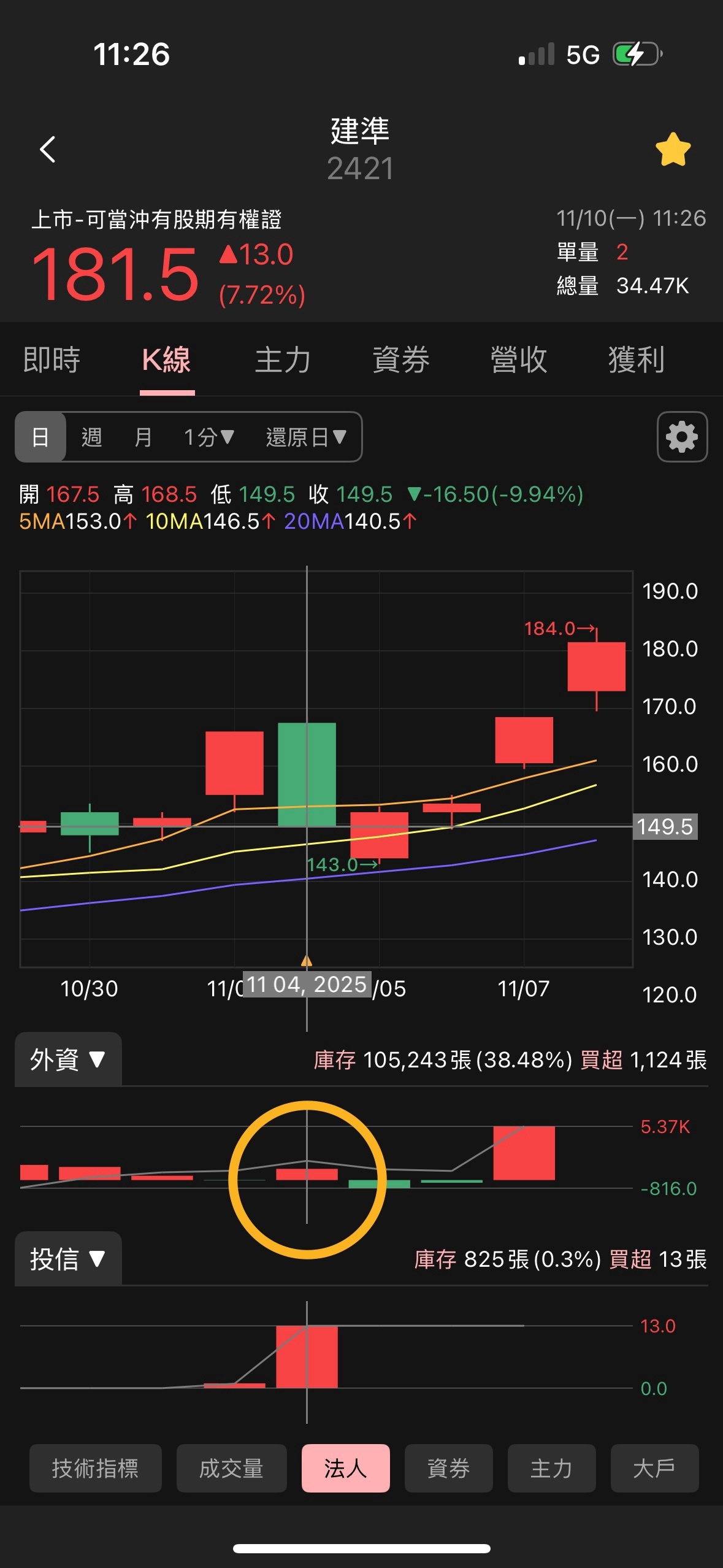Open the 營收 revenue tab

[518, 361]
